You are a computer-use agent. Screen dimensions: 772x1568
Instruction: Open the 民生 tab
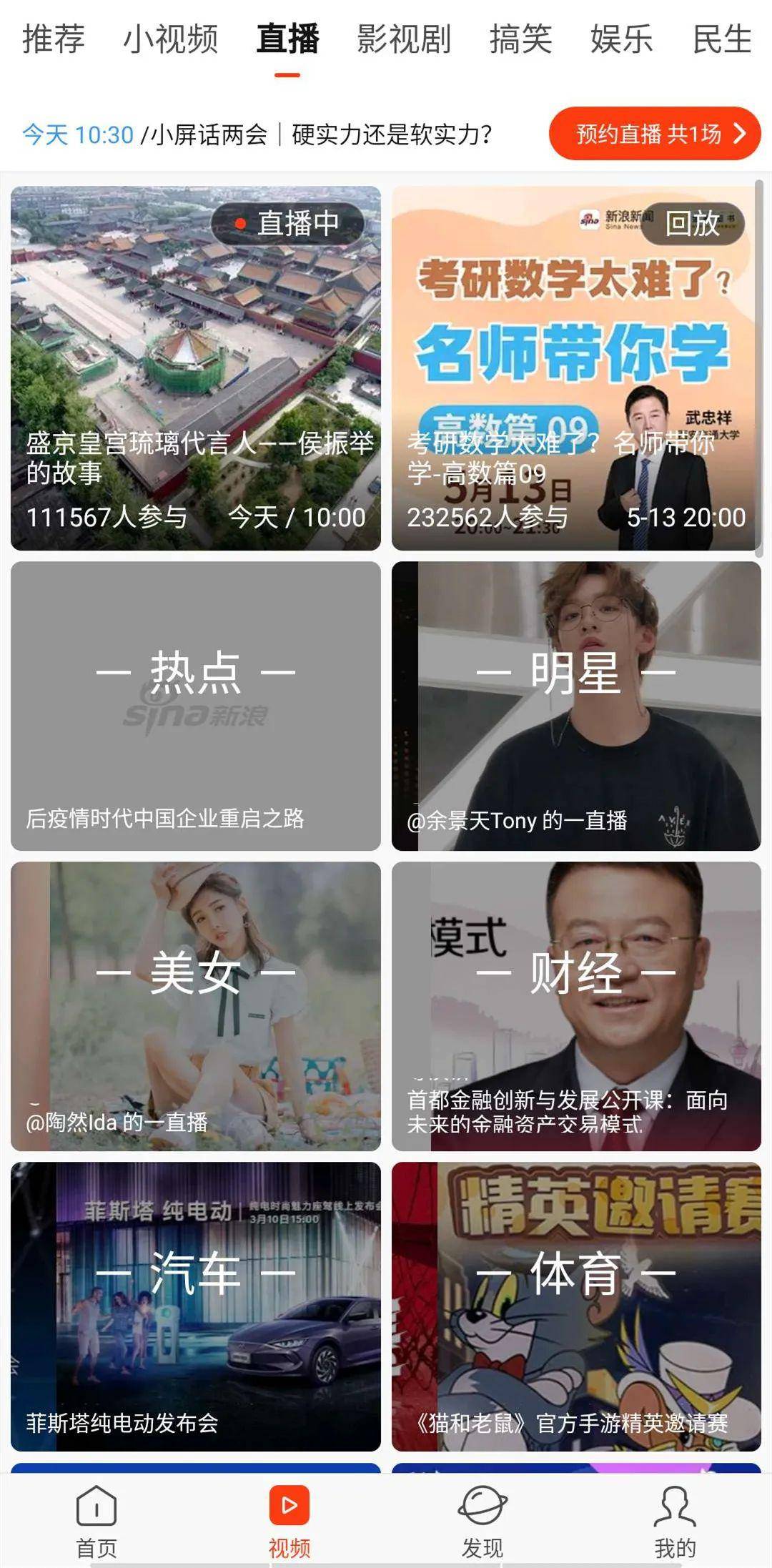[x=722, y=39]
